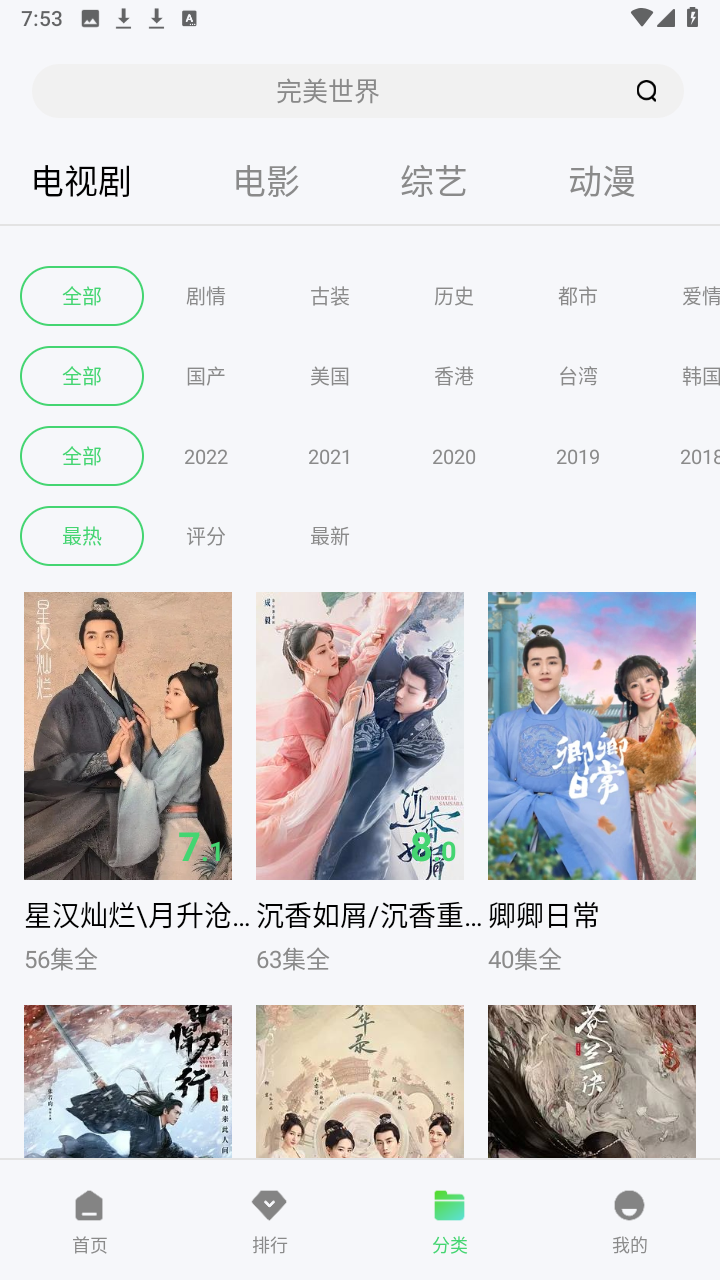Open the 星汉灿烂 poster thumbnail
Screen dimensions: 720x1280
pos(127,735)
